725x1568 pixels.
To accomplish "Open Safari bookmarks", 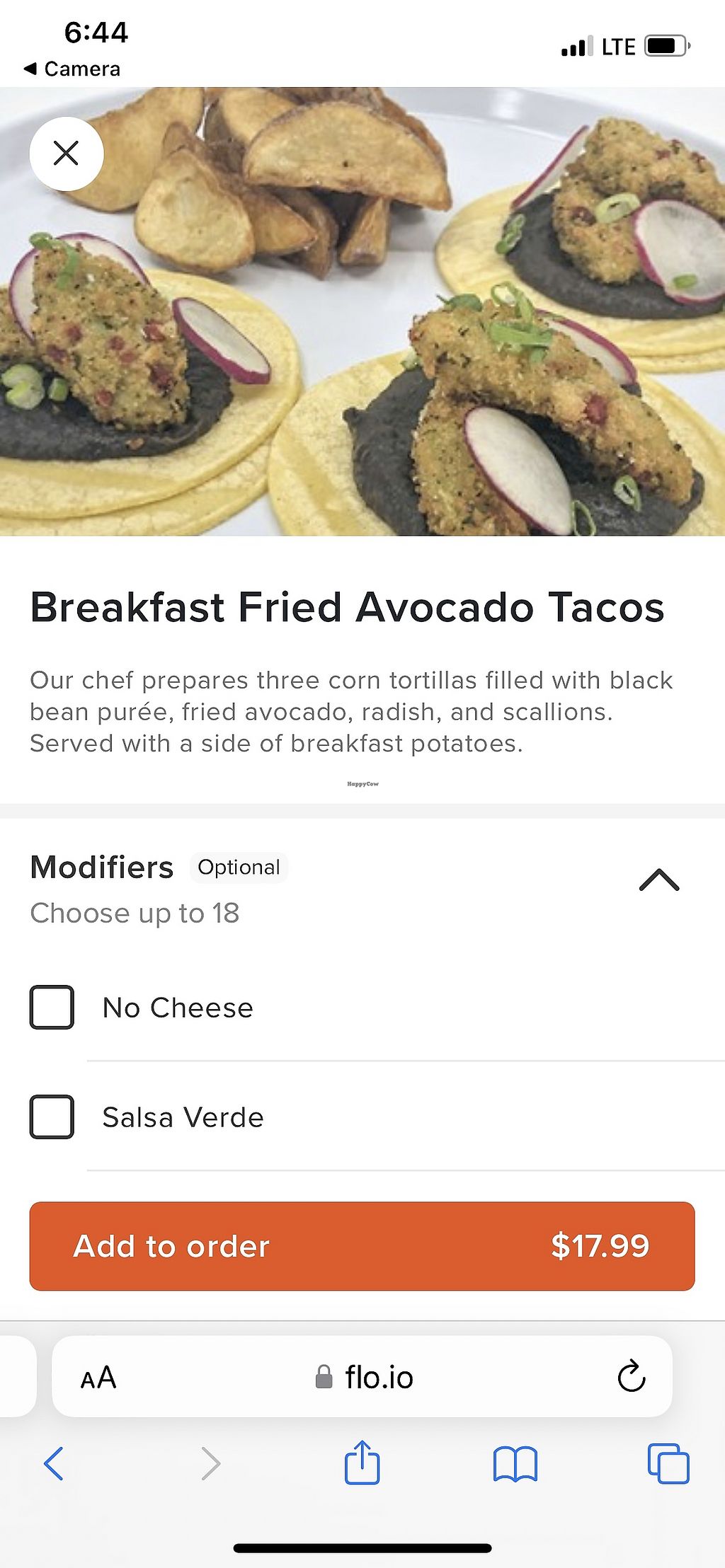I will (x=515, y=1463).
